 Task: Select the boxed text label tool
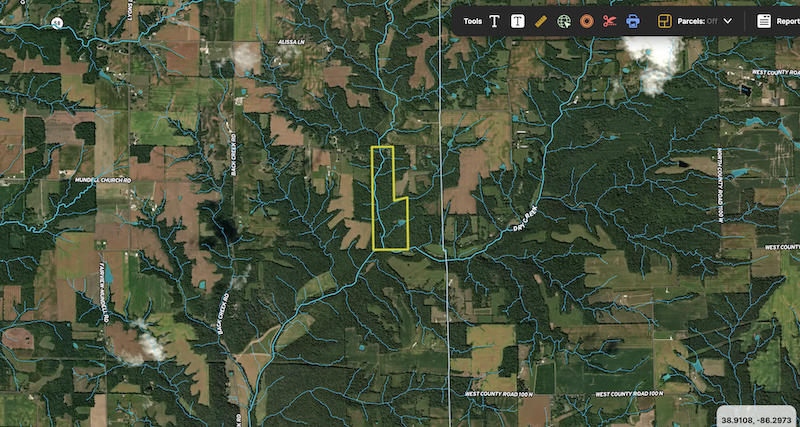coord(518,21)
